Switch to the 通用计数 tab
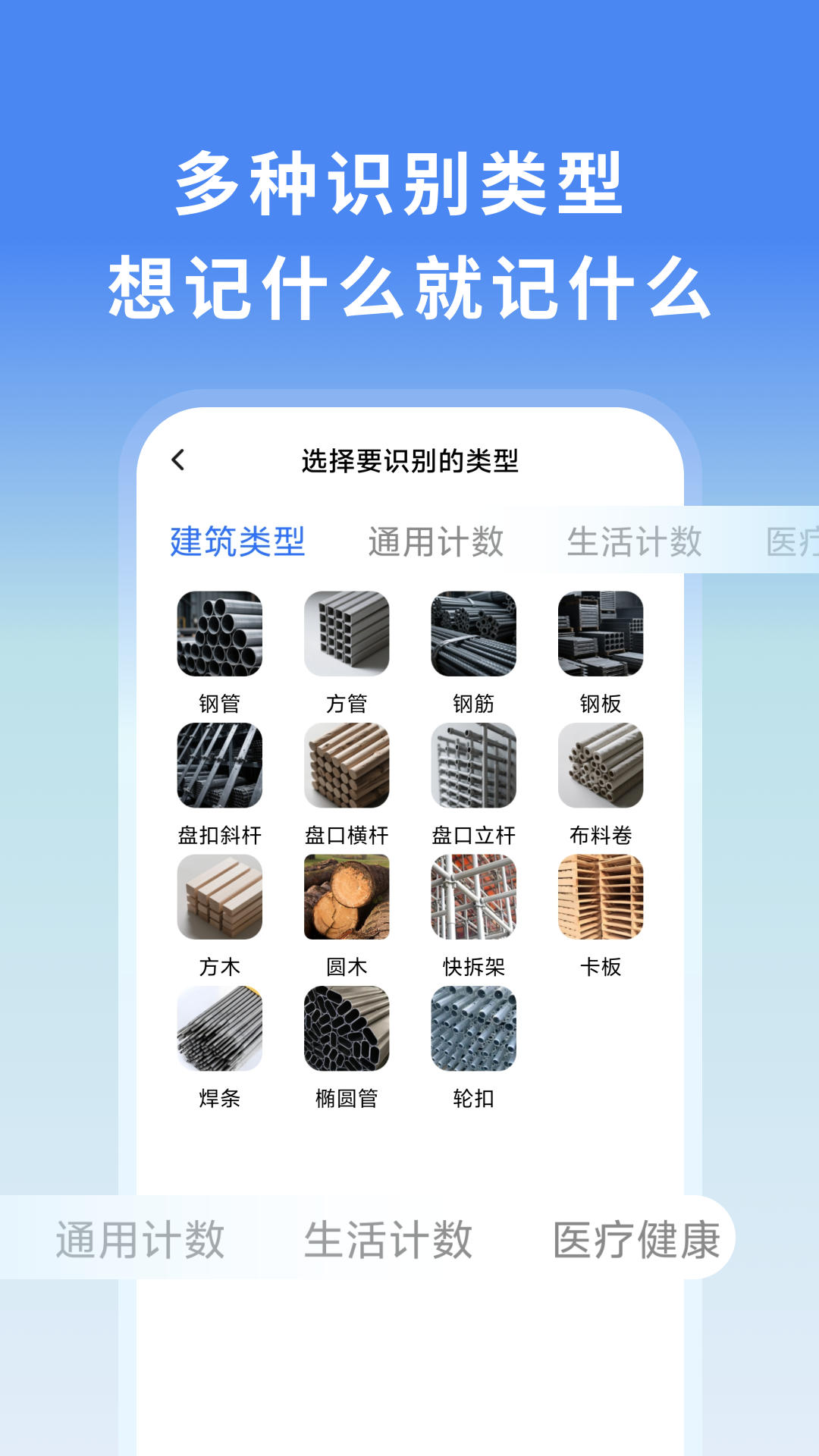This screenshot has height=1456, width=819. click(437, 540)
